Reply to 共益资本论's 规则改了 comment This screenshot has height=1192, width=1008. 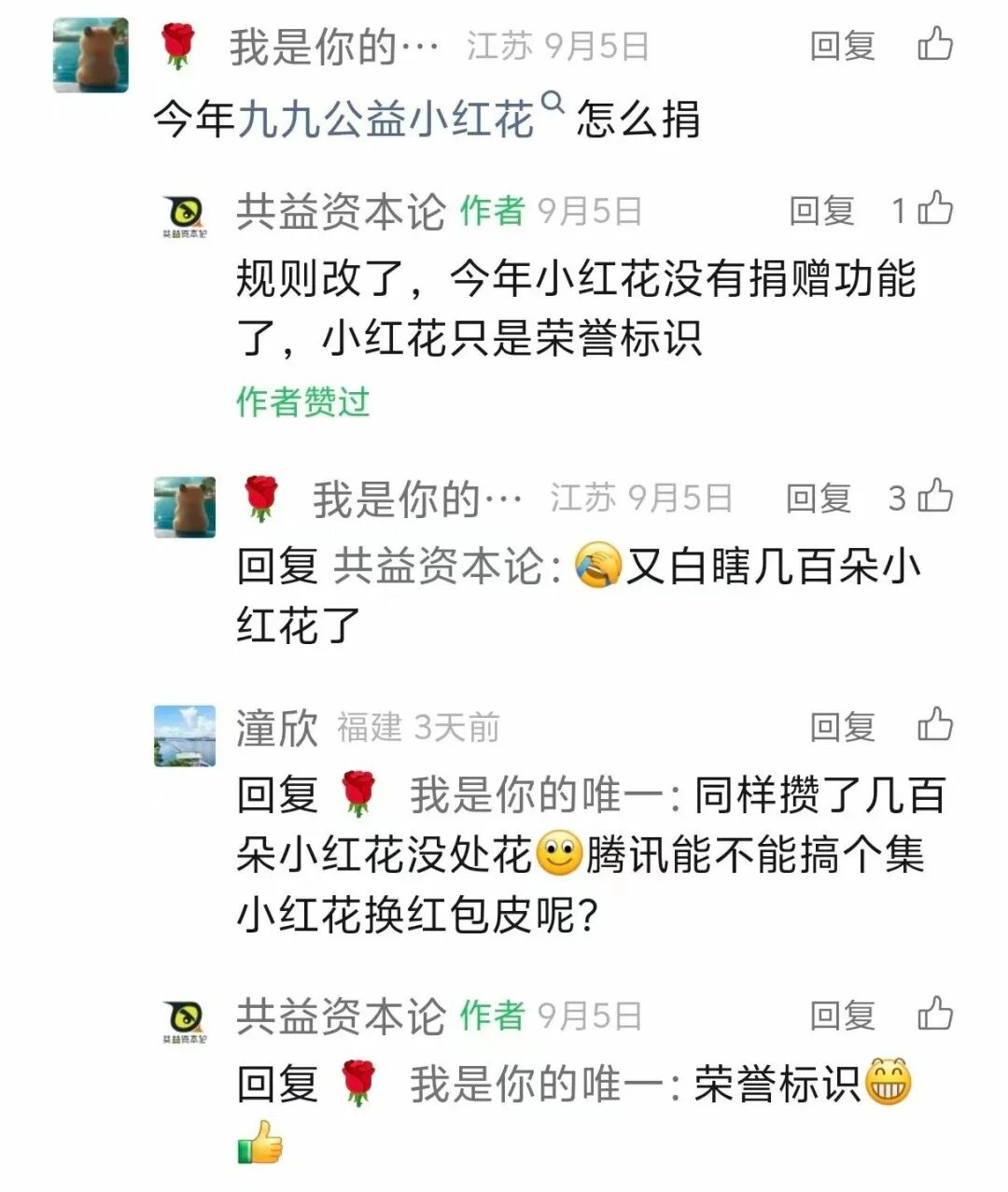point(821,211)
